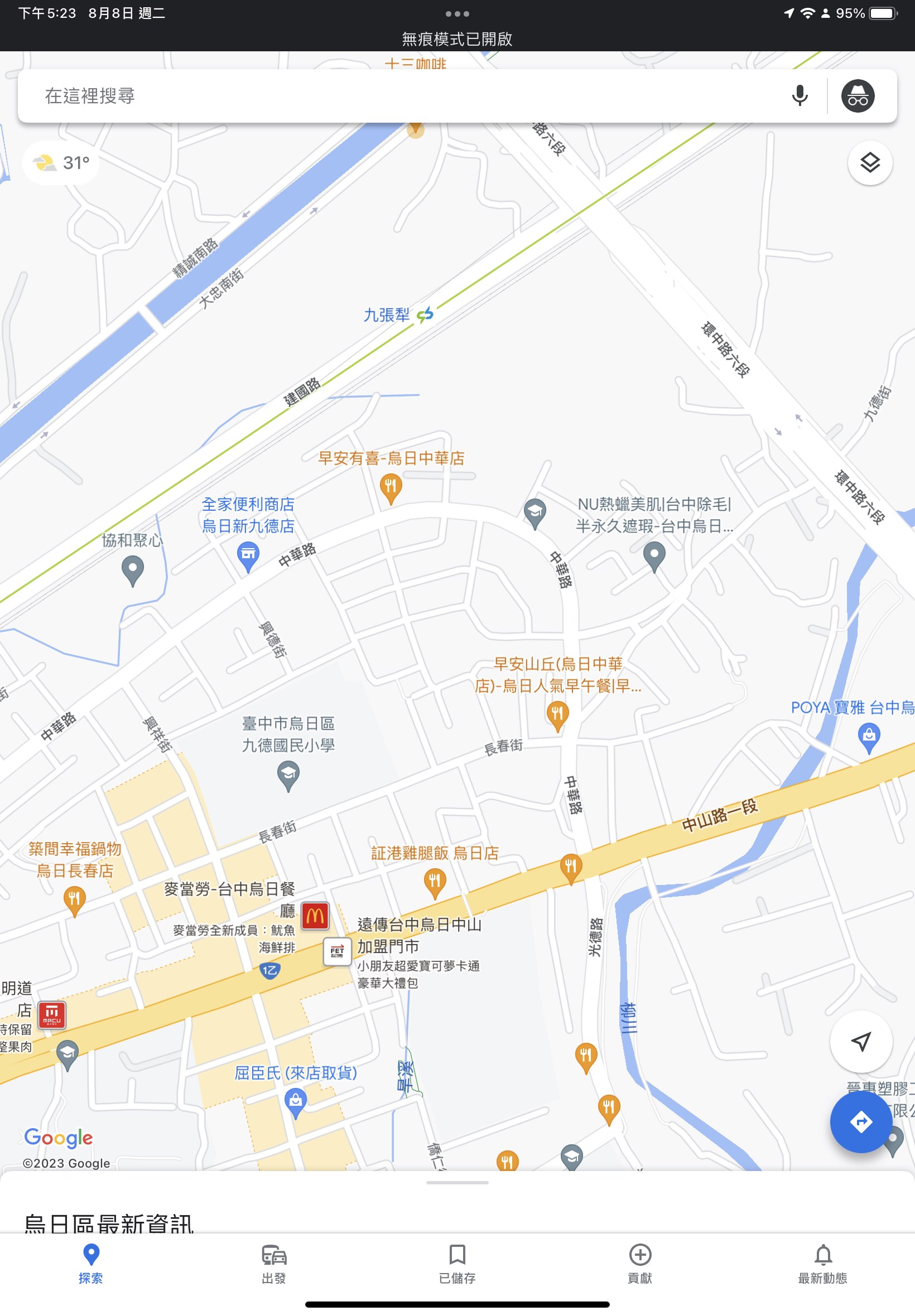Open 全家便利商店 烏日新九德店 marker
Viewport: 915px width, 1316px height.
pos(248,556)
